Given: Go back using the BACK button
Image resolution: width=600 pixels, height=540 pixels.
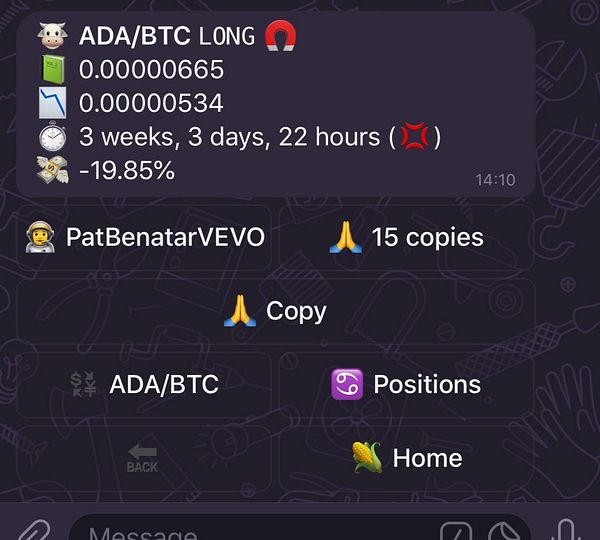Looking at the screenshot, I should click(x=144, y=458).
